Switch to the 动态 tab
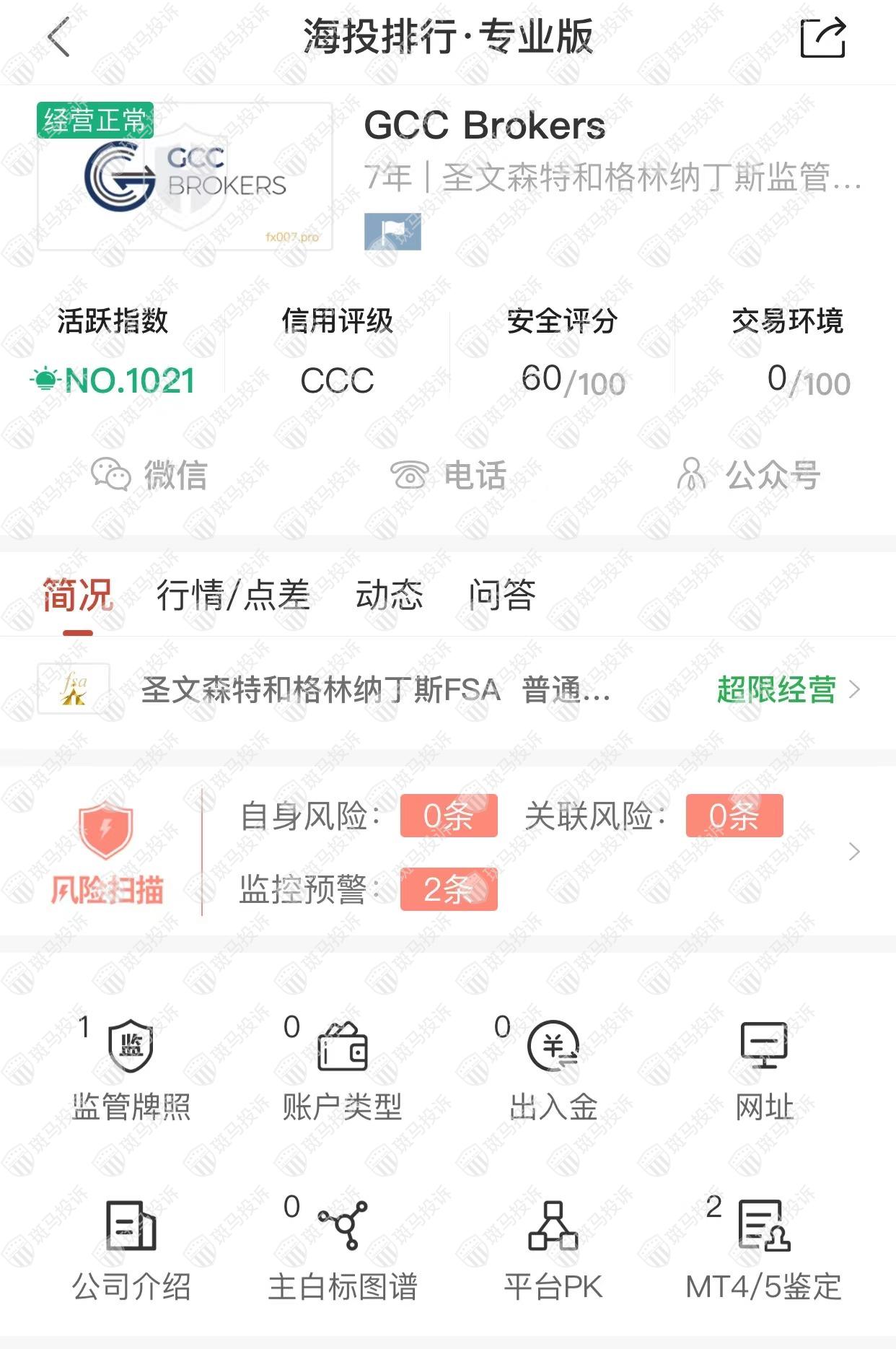This screenshot has height=1349, width=896. pyautogui.click(x=389, y=595)
